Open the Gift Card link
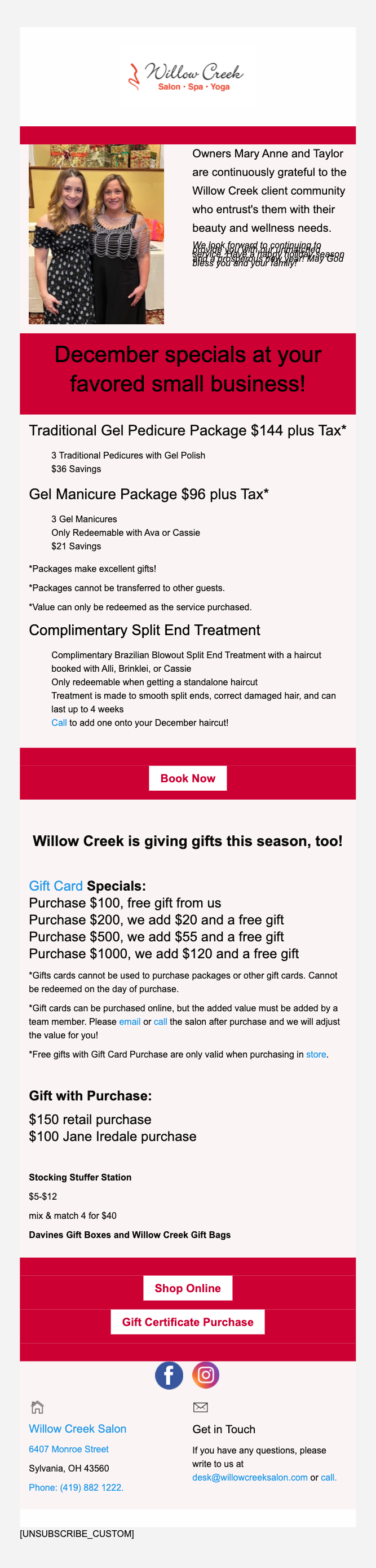This screenshot has width=376, height=1568. (55, 886)
